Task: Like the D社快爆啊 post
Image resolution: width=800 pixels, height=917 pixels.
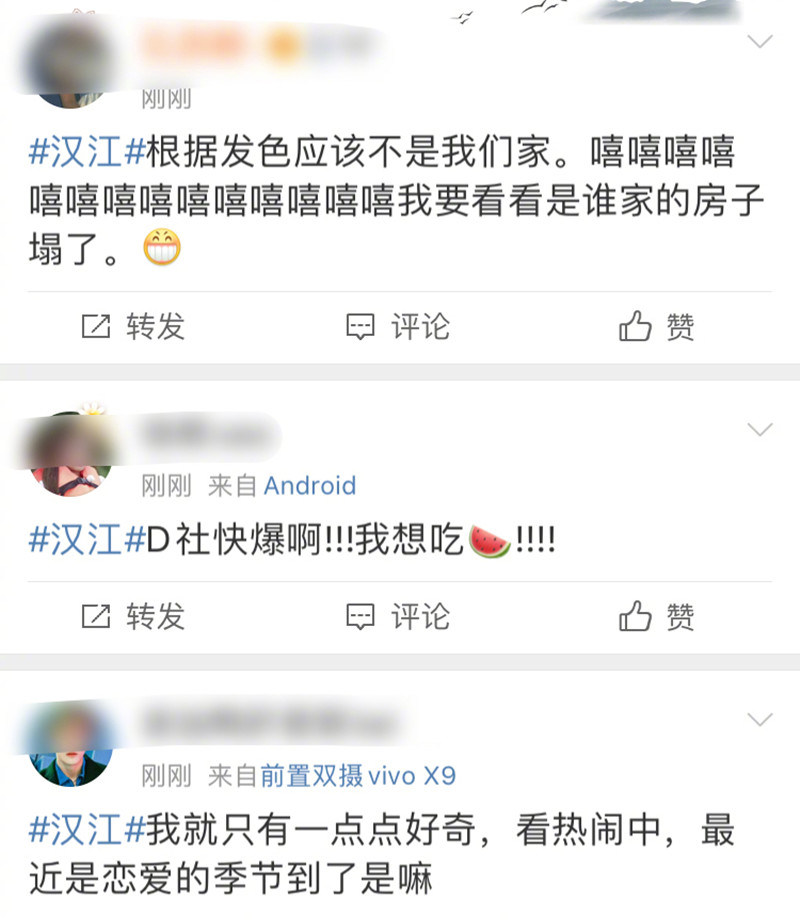Action: tap(656, 617)
